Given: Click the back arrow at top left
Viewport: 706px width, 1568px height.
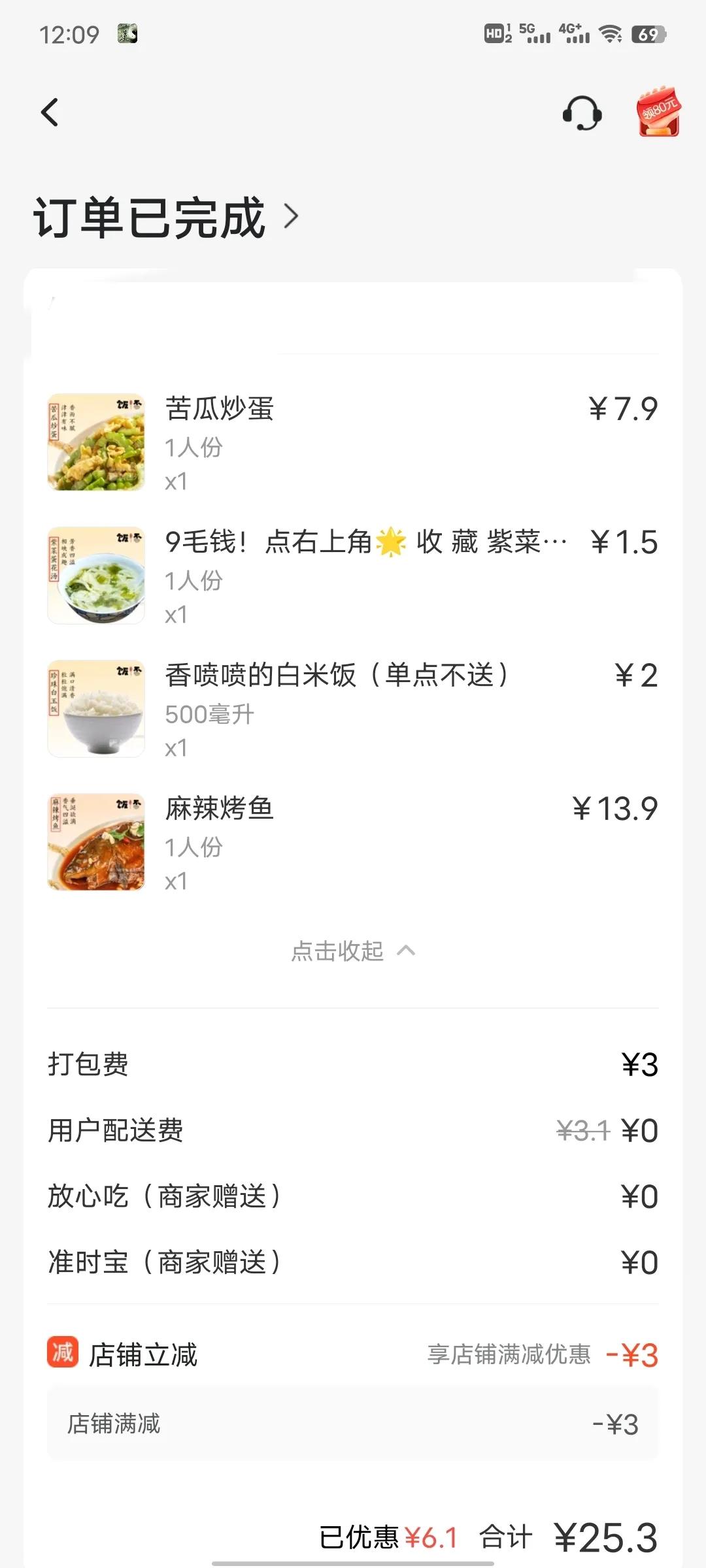Looking at the screenshot, I should (x=50, y=112).
